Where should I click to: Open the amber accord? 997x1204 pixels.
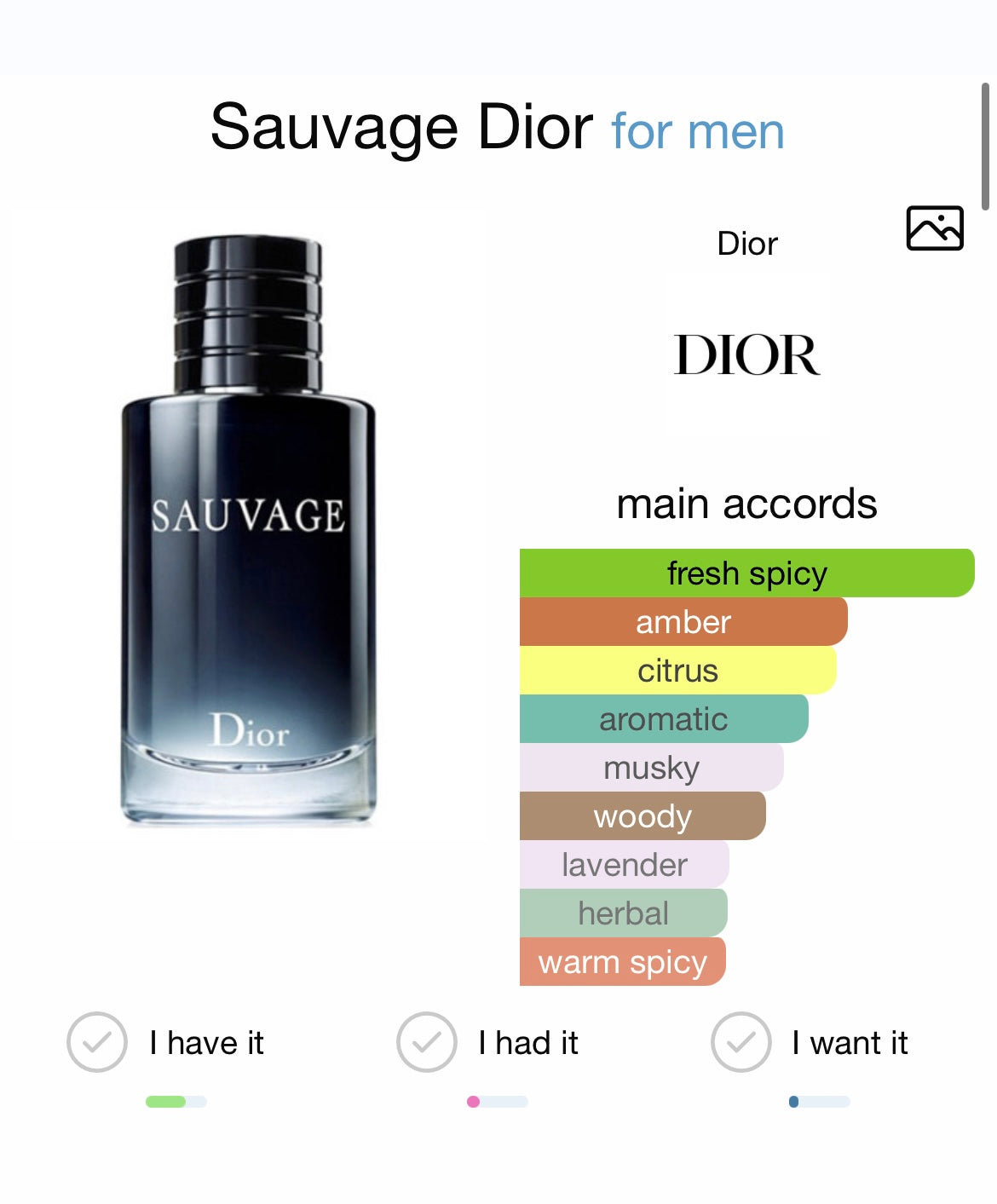tap(683, 622)
